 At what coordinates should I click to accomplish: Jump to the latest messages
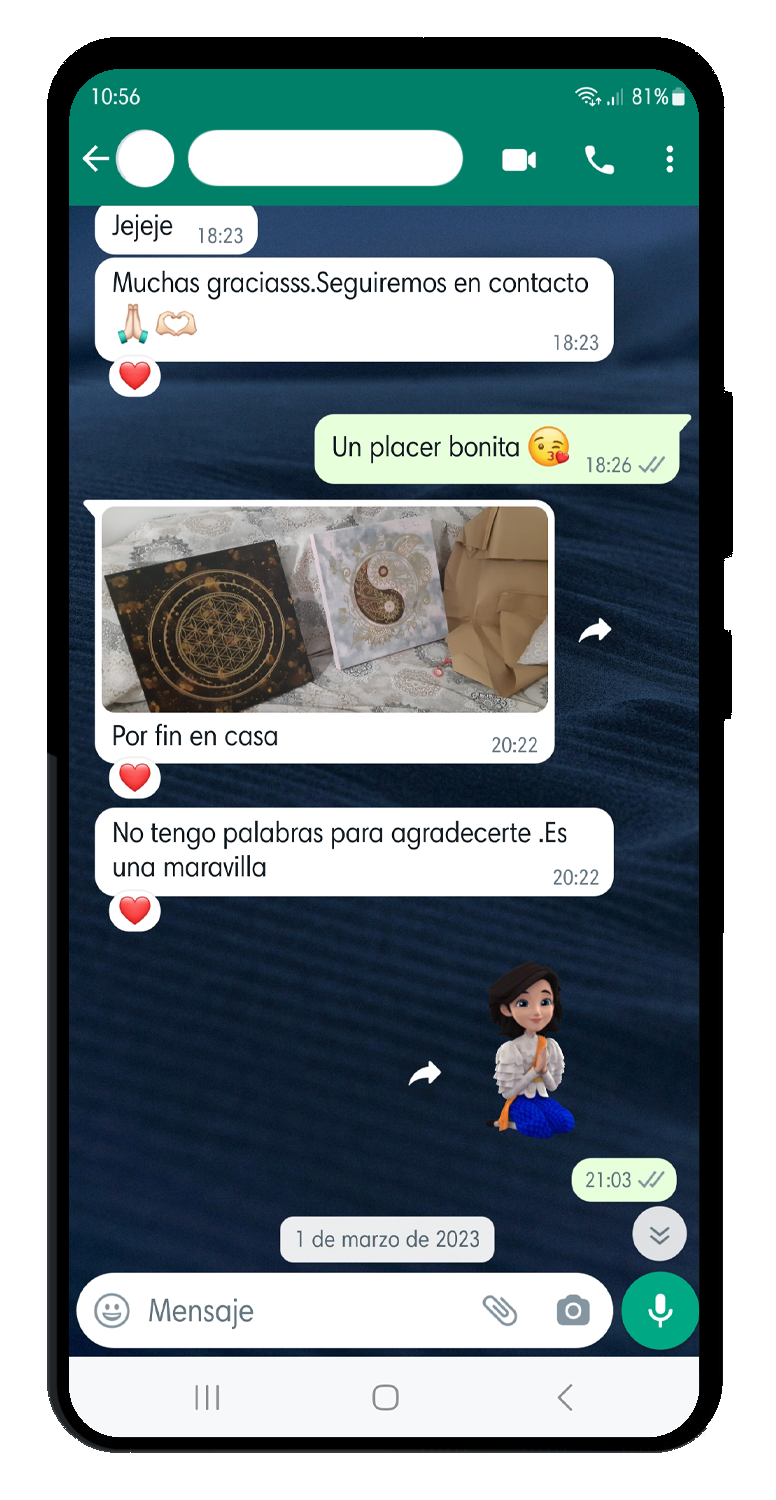(660, 1234)
